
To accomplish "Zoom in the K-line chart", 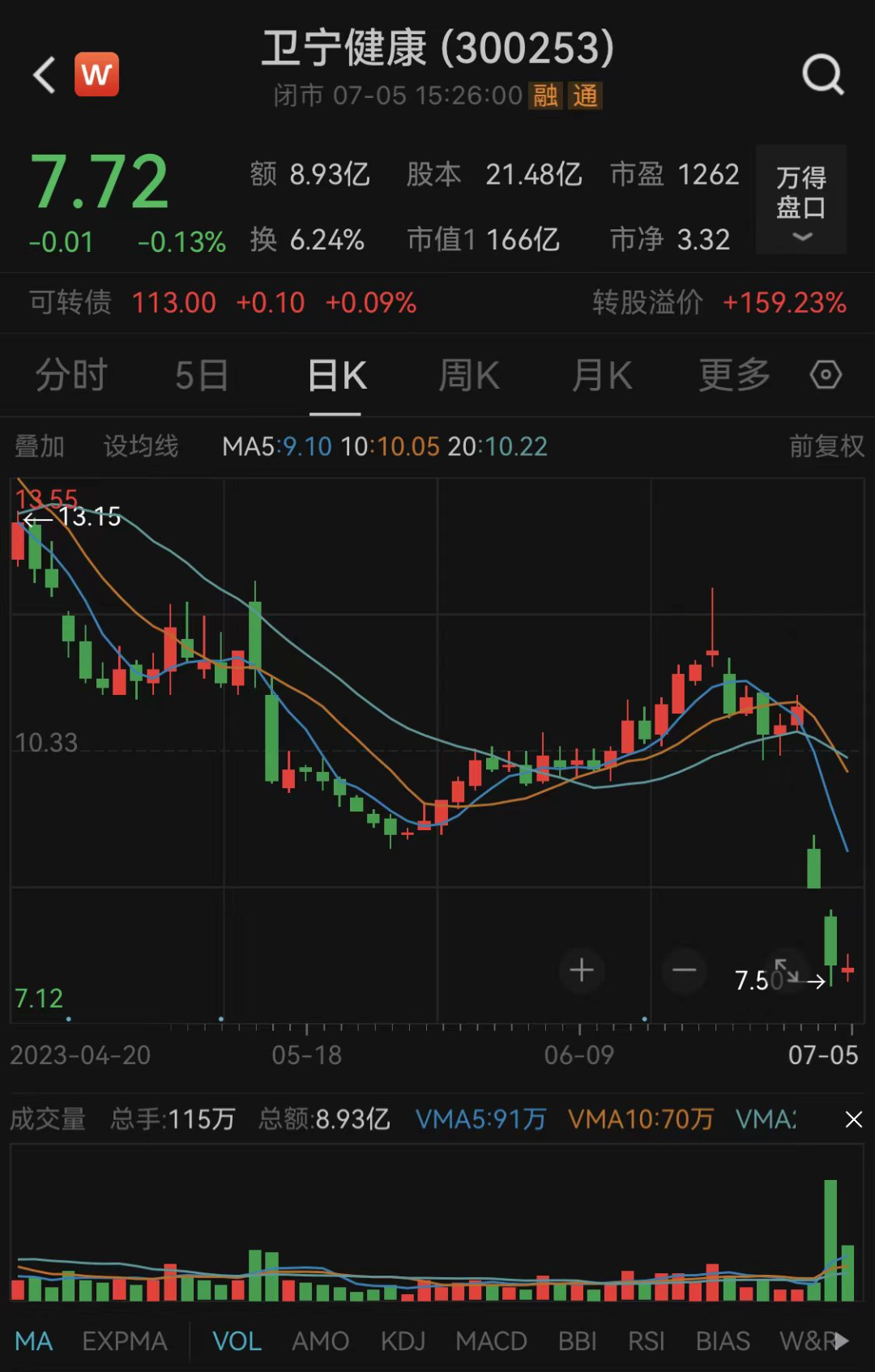I will (x=581, y=969).
